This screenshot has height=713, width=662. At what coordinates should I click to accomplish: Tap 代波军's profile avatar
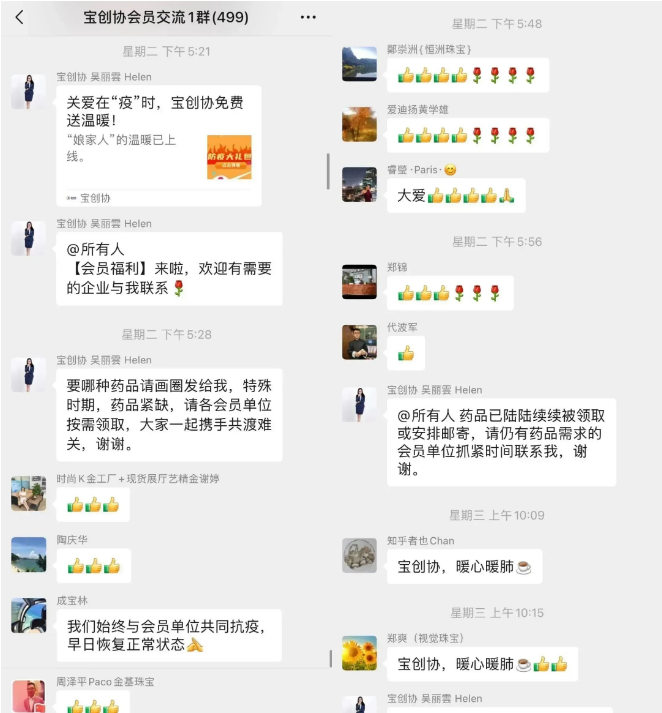359,342
